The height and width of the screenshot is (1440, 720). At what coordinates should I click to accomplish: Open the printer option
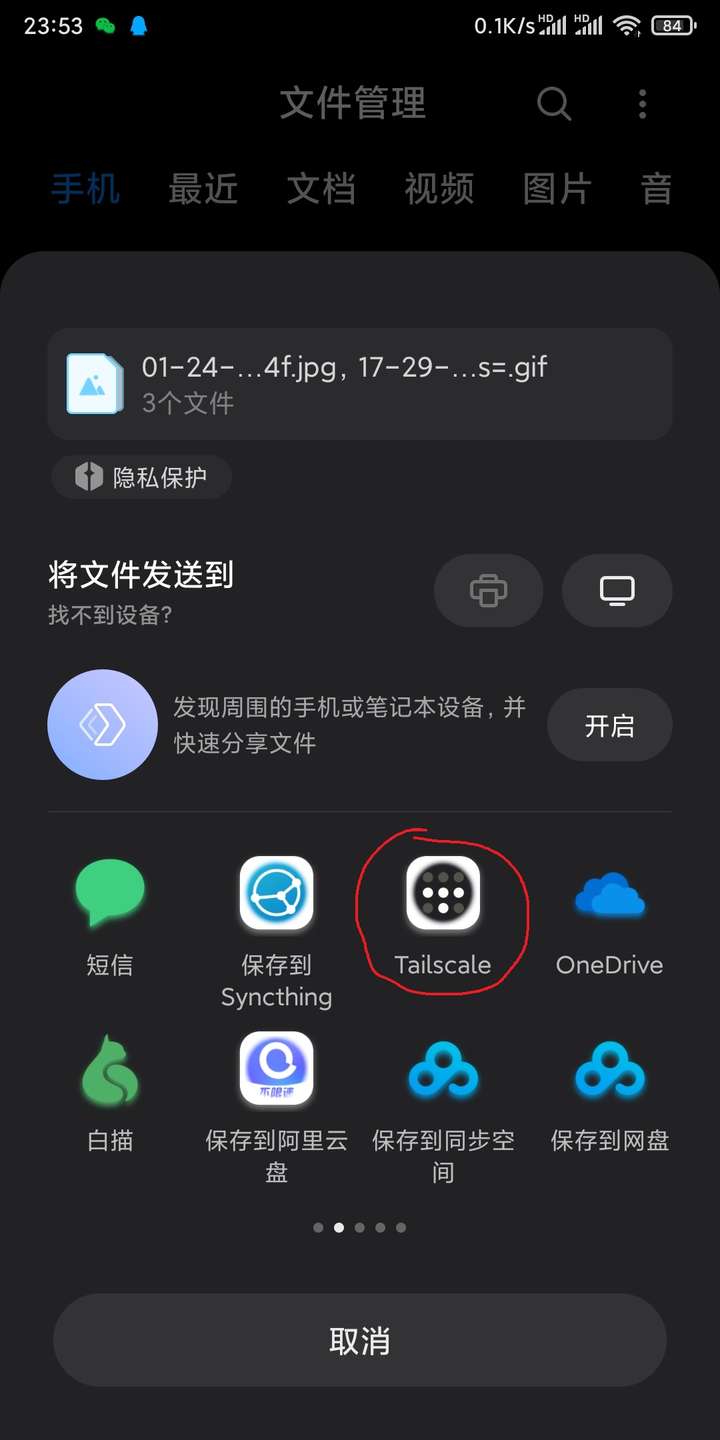pyautogui.click(x=488, y=590)
